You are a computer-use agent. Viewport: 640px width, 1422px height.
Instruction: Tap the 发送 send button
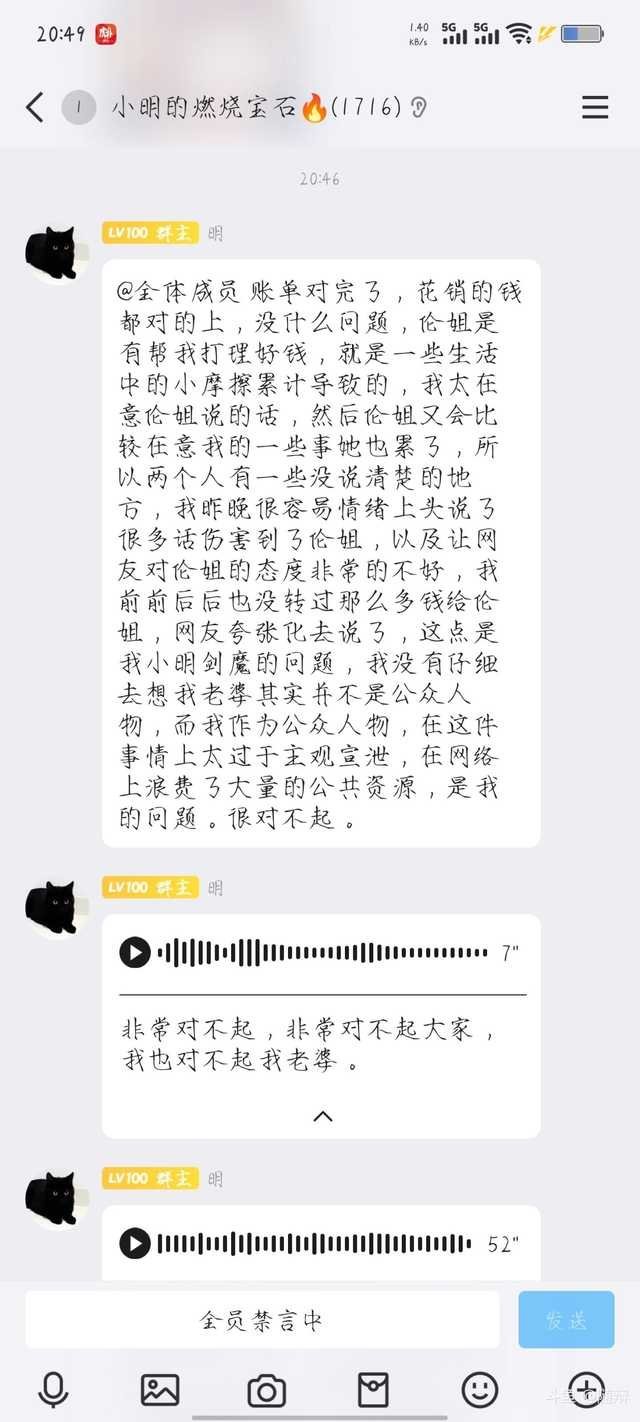[566, 1319]
